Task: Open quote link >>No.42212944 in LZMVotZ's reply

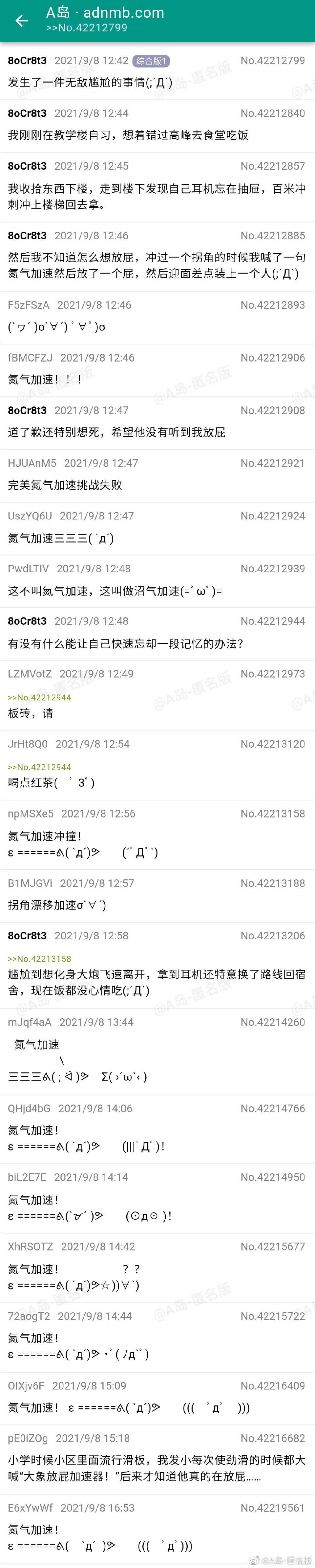Action: [39, 697]
